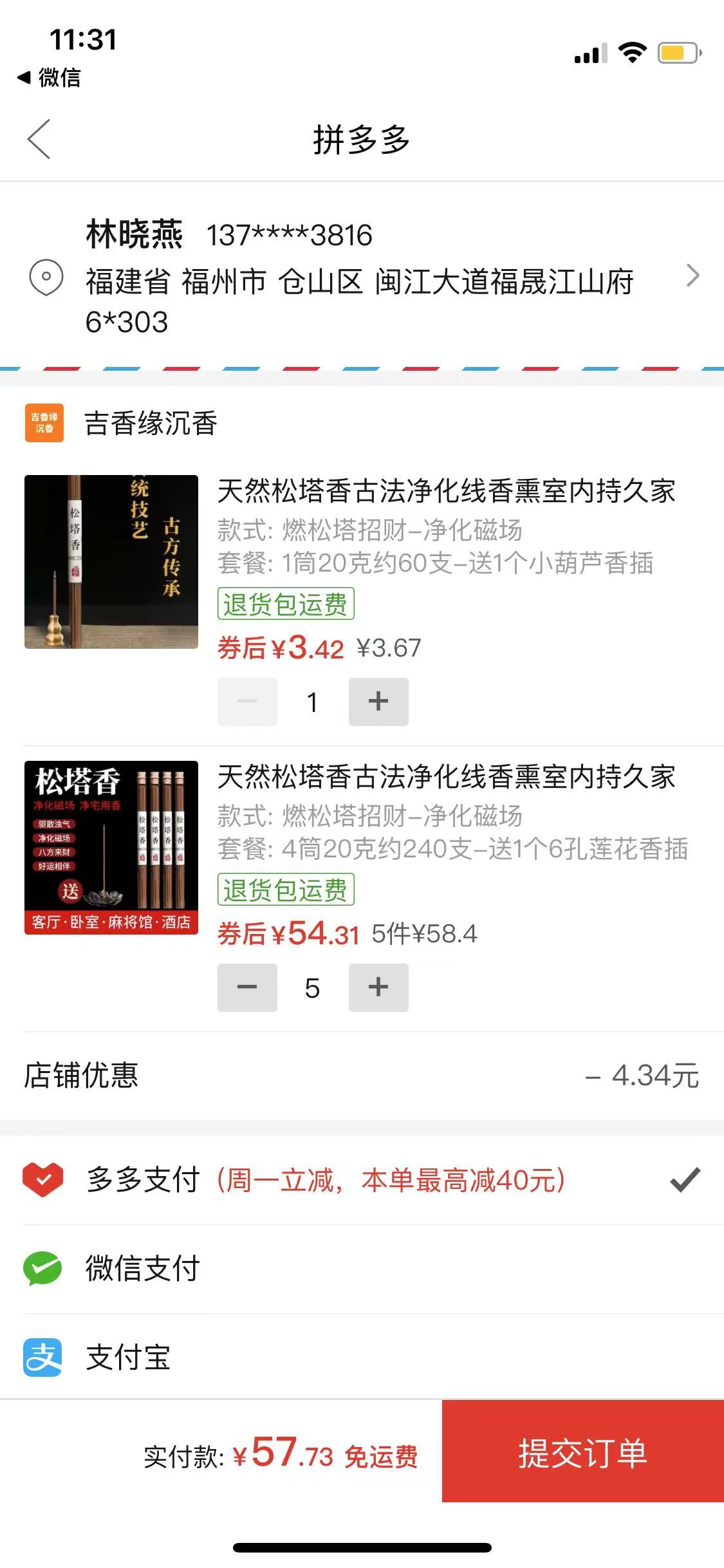
Task: Increase quantity of the 1筒20克 incense item
Action: click(378, 702)
